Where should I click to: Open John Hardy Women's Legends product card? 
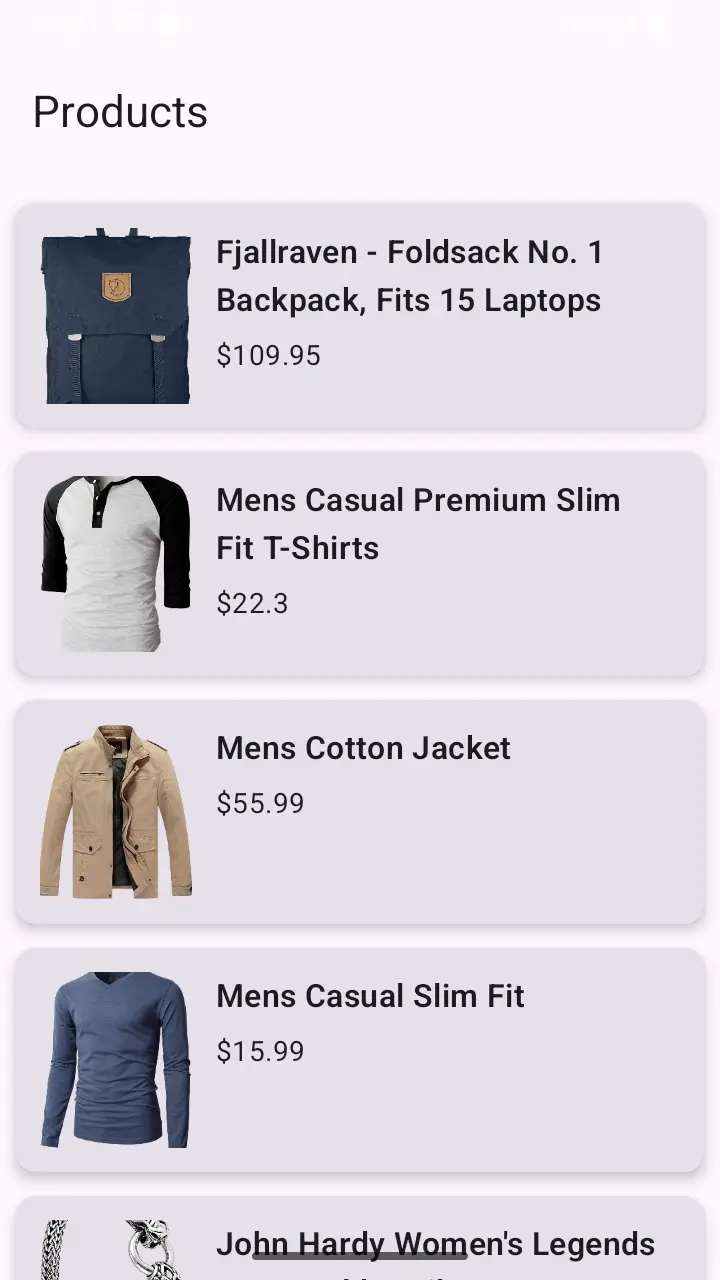[436, 1244]
